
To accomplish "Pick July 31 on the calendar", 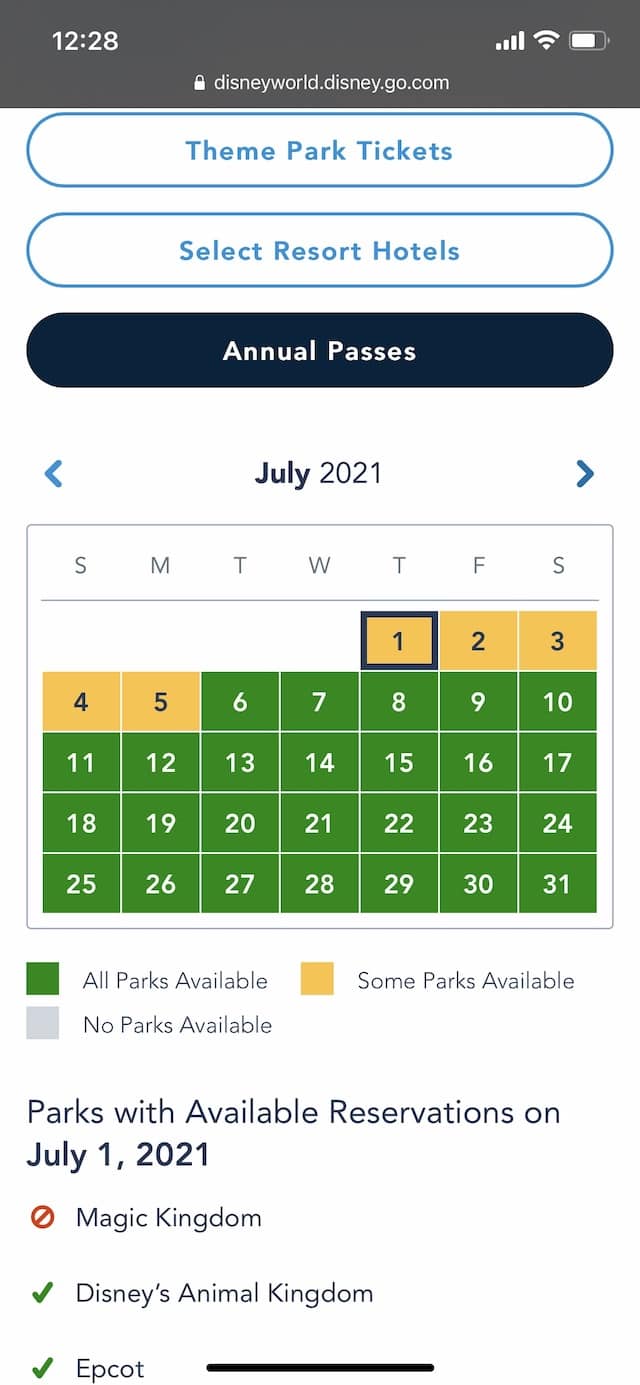I will 557,884.
